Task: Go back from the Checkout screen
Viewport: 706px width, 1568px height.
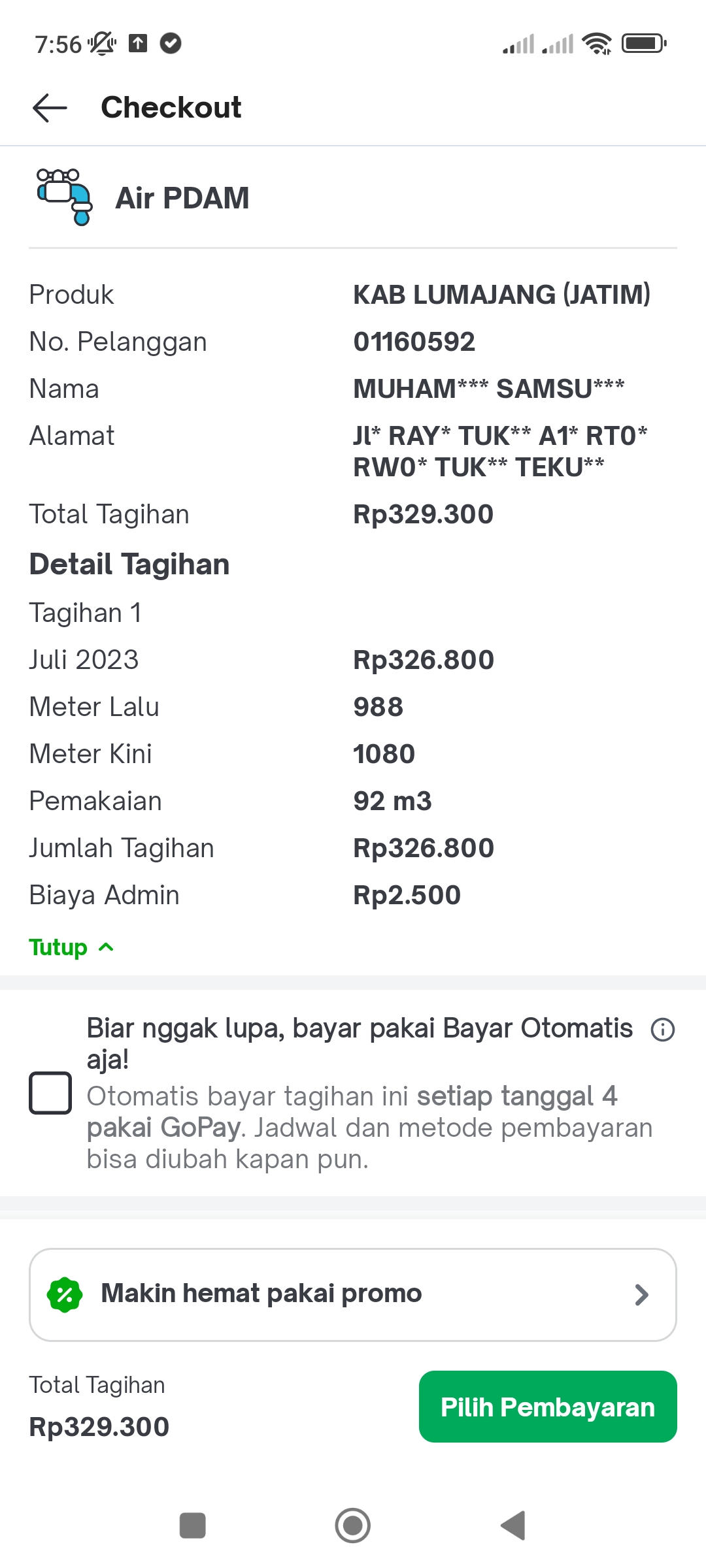Action: pyautogui.click(x=50, y=108)
